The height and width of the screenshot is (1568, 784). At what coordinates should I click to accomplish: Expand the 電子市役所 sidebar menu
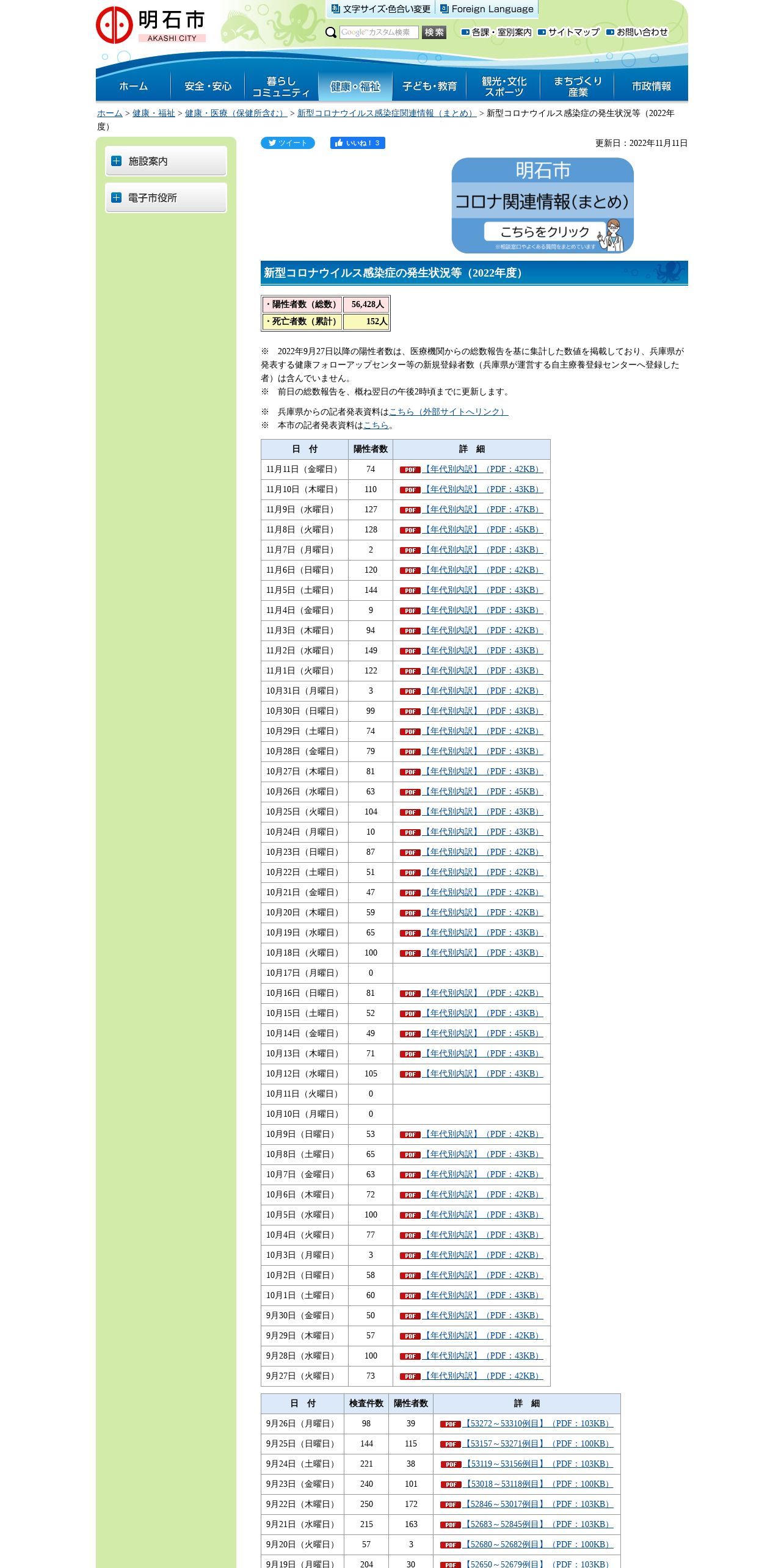point(166,198)
